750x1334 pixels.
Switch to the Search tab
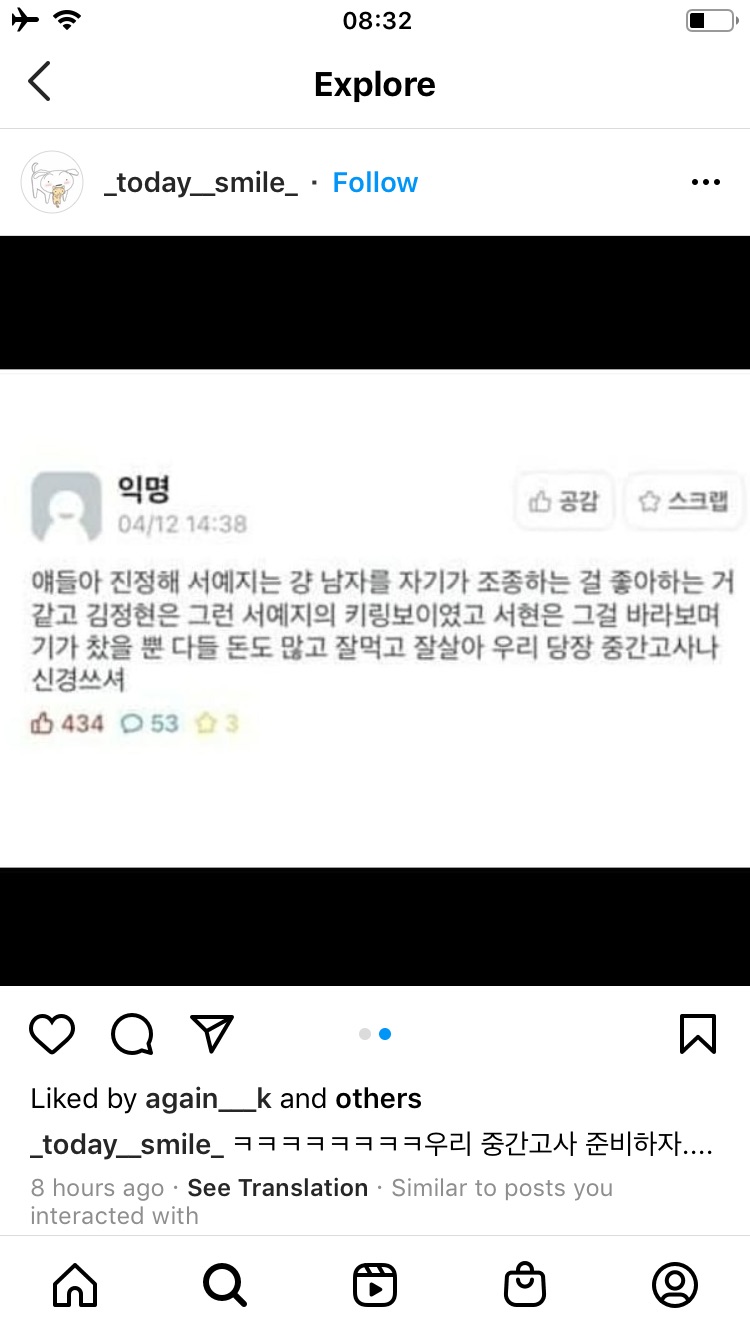click(225, 1285)
